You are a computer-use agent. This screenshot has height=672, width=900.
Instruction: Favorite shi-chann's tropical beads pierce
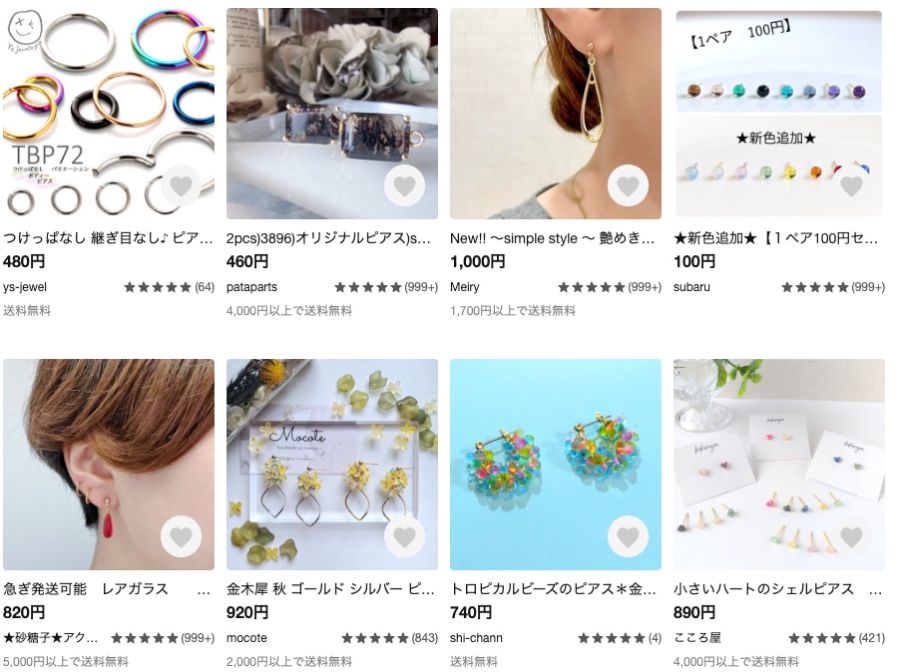click(x=628, y=537)
